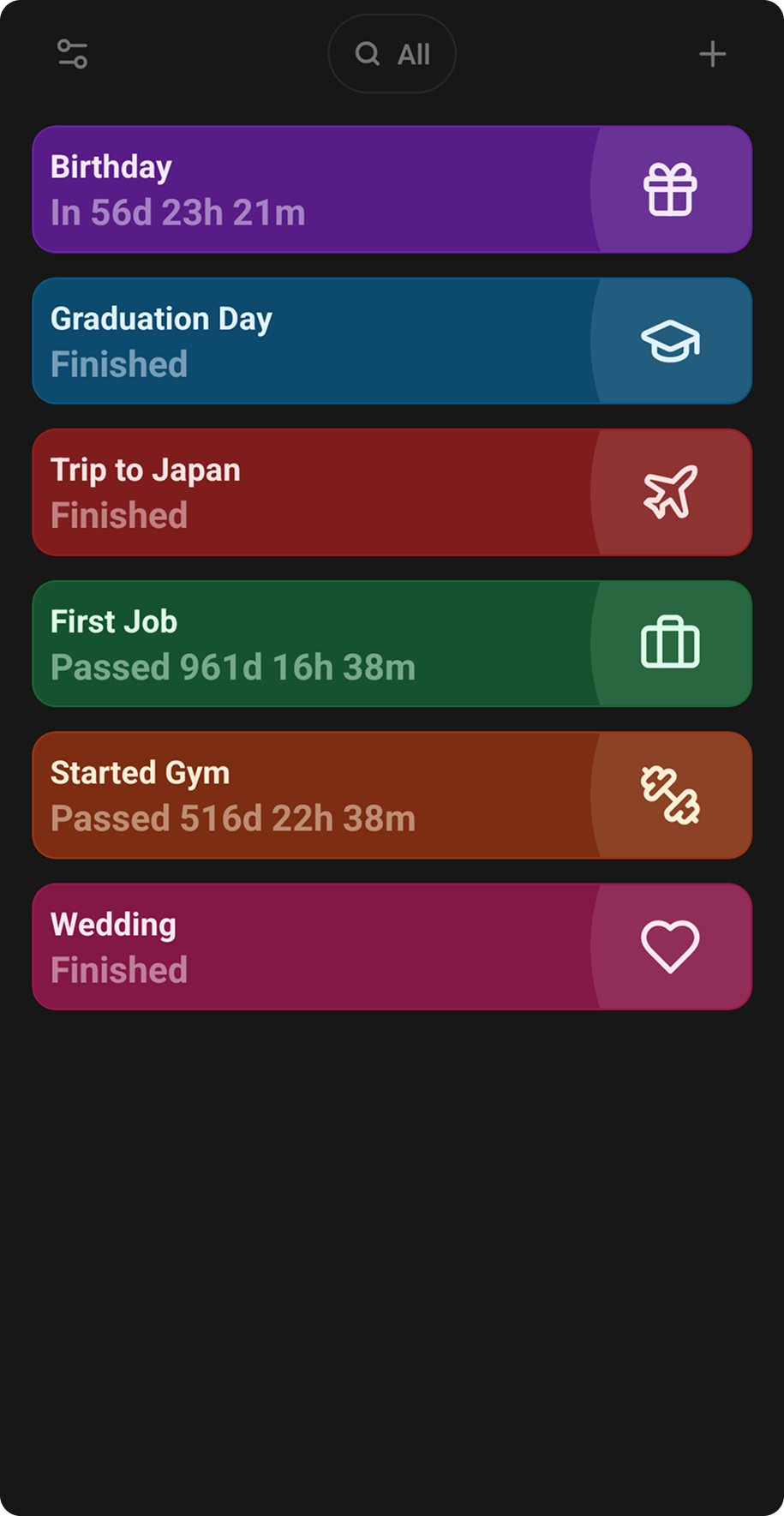Click the airplane icon on Trip to Japan

[671, 492]
